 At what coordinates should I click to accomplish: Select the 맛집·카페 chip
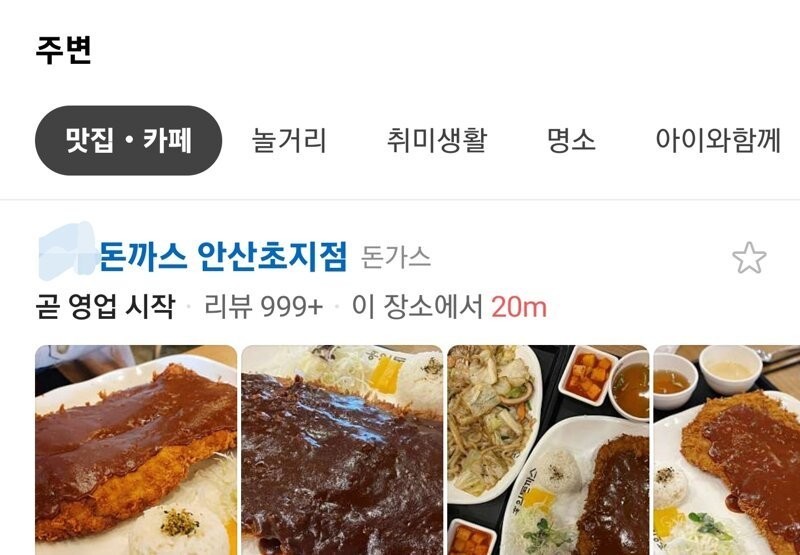click(128, 141)
